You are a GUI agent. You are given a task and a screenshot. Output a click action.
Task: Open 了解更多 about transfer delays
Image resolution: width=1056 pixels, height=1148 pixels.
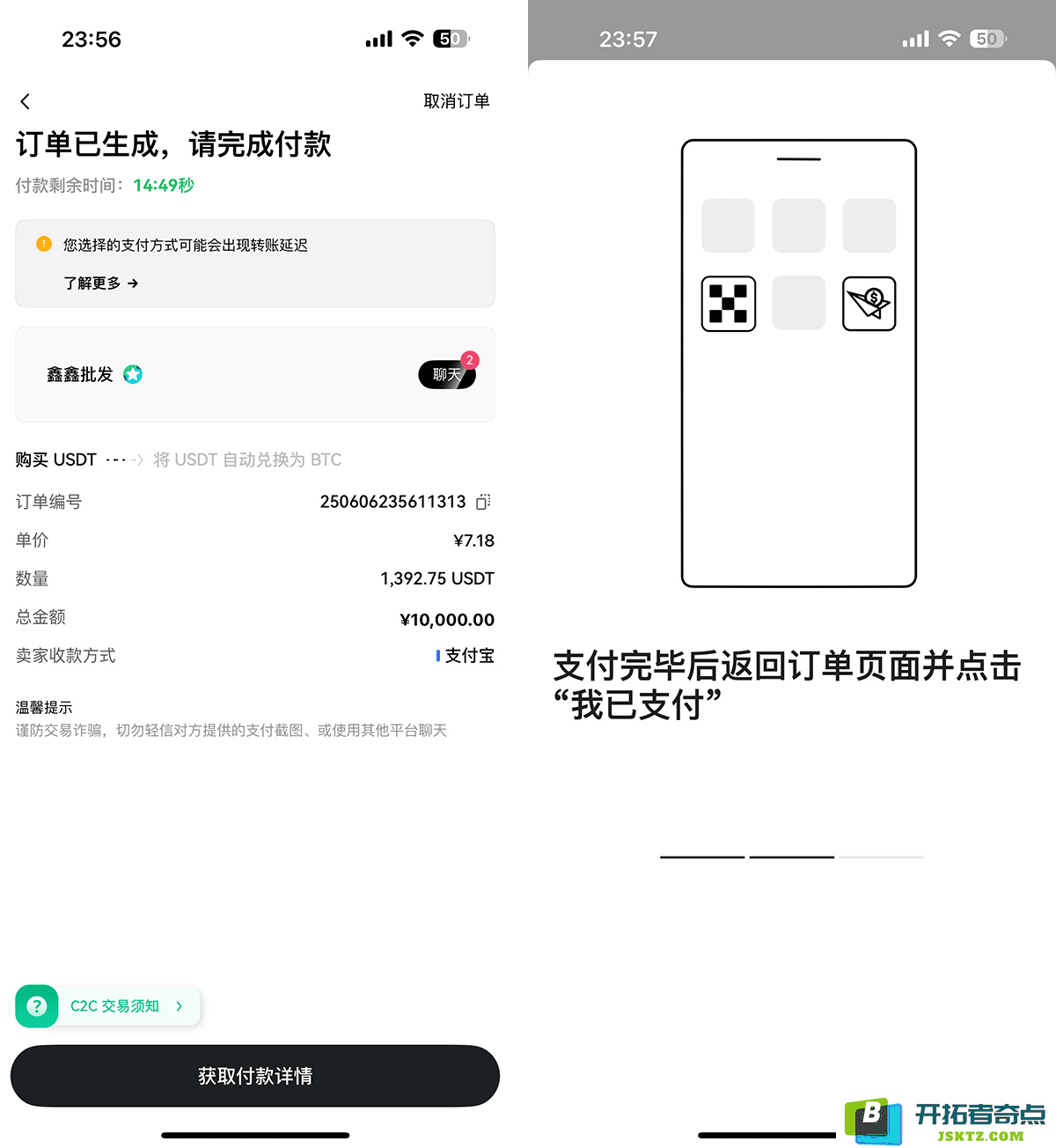click(100, 283)
